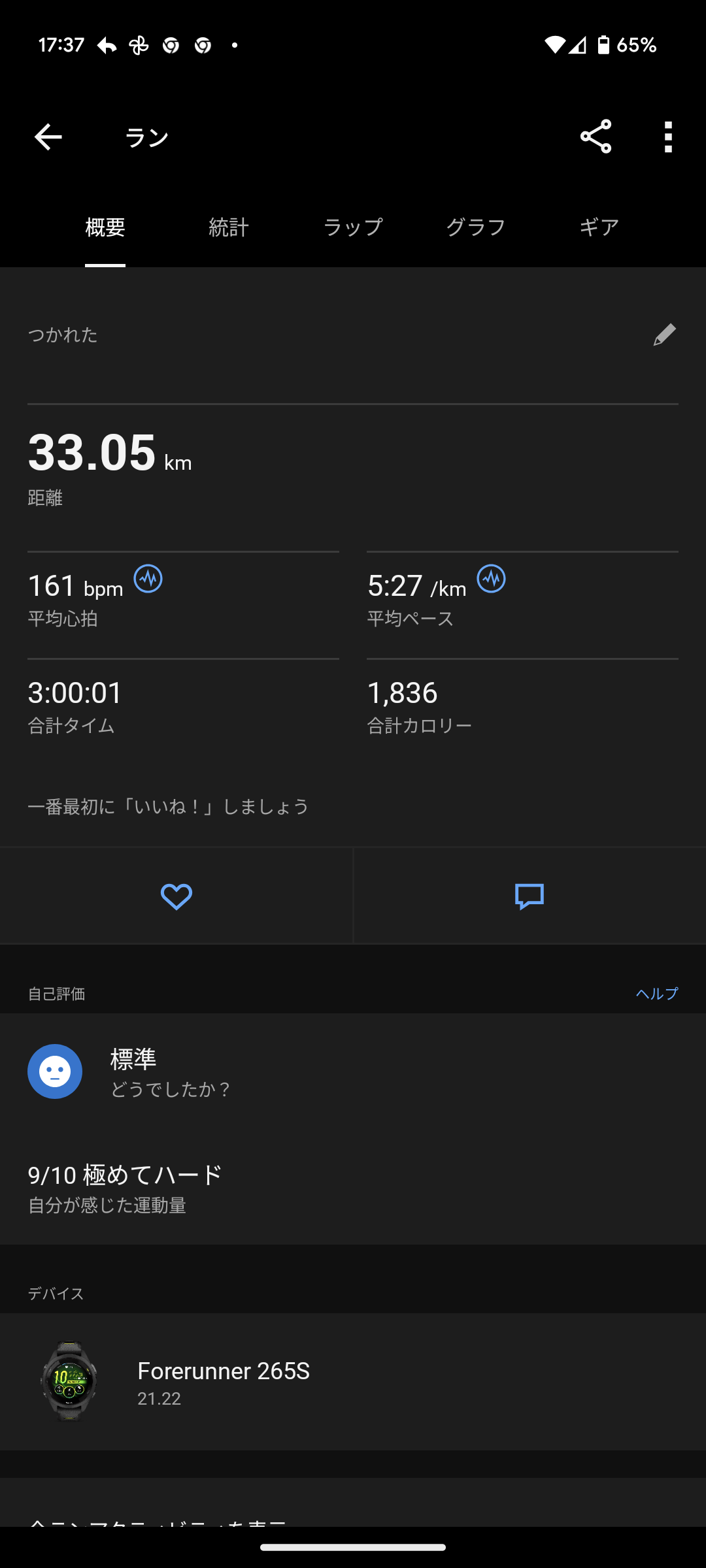Like this activity with the heart icon

click(176, 896)
